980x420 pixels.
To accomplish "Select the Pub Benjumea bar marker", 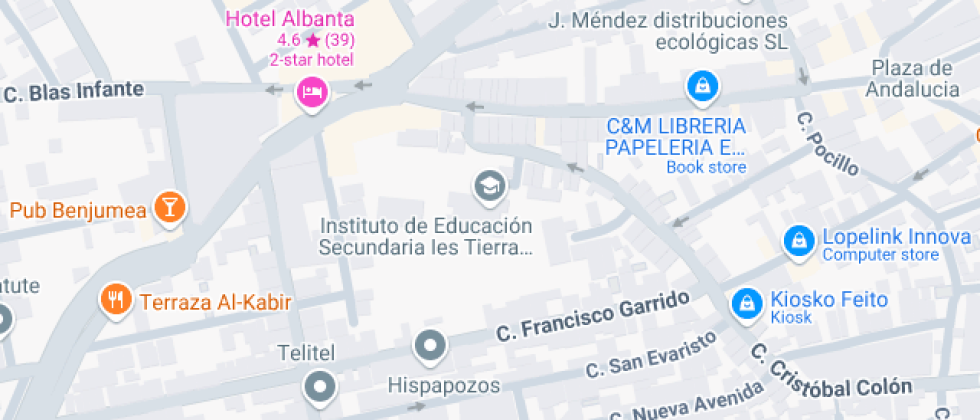I will [x=169, y=208].
